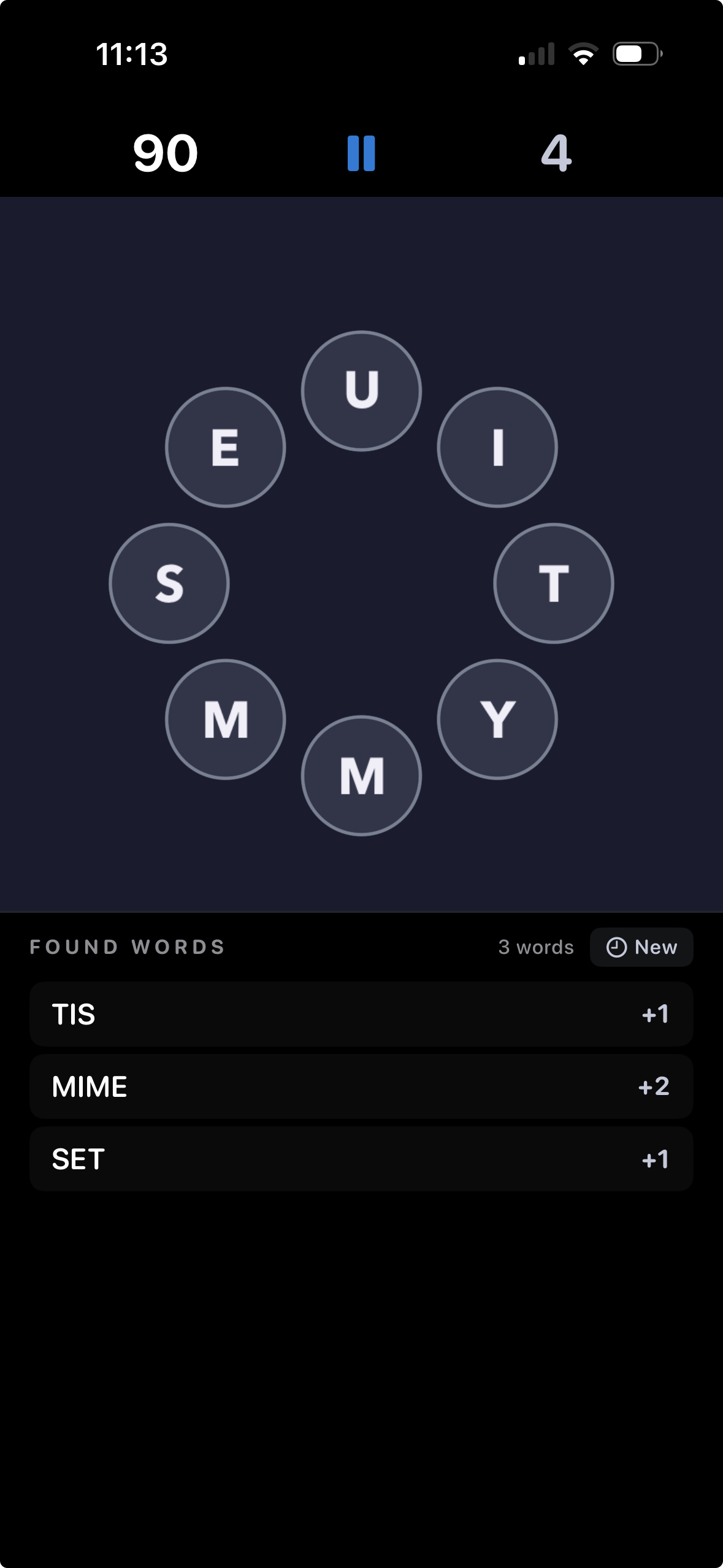
Task: Select the found word TIS entry
Action: pyautogui.click(x=361, y=1013)
